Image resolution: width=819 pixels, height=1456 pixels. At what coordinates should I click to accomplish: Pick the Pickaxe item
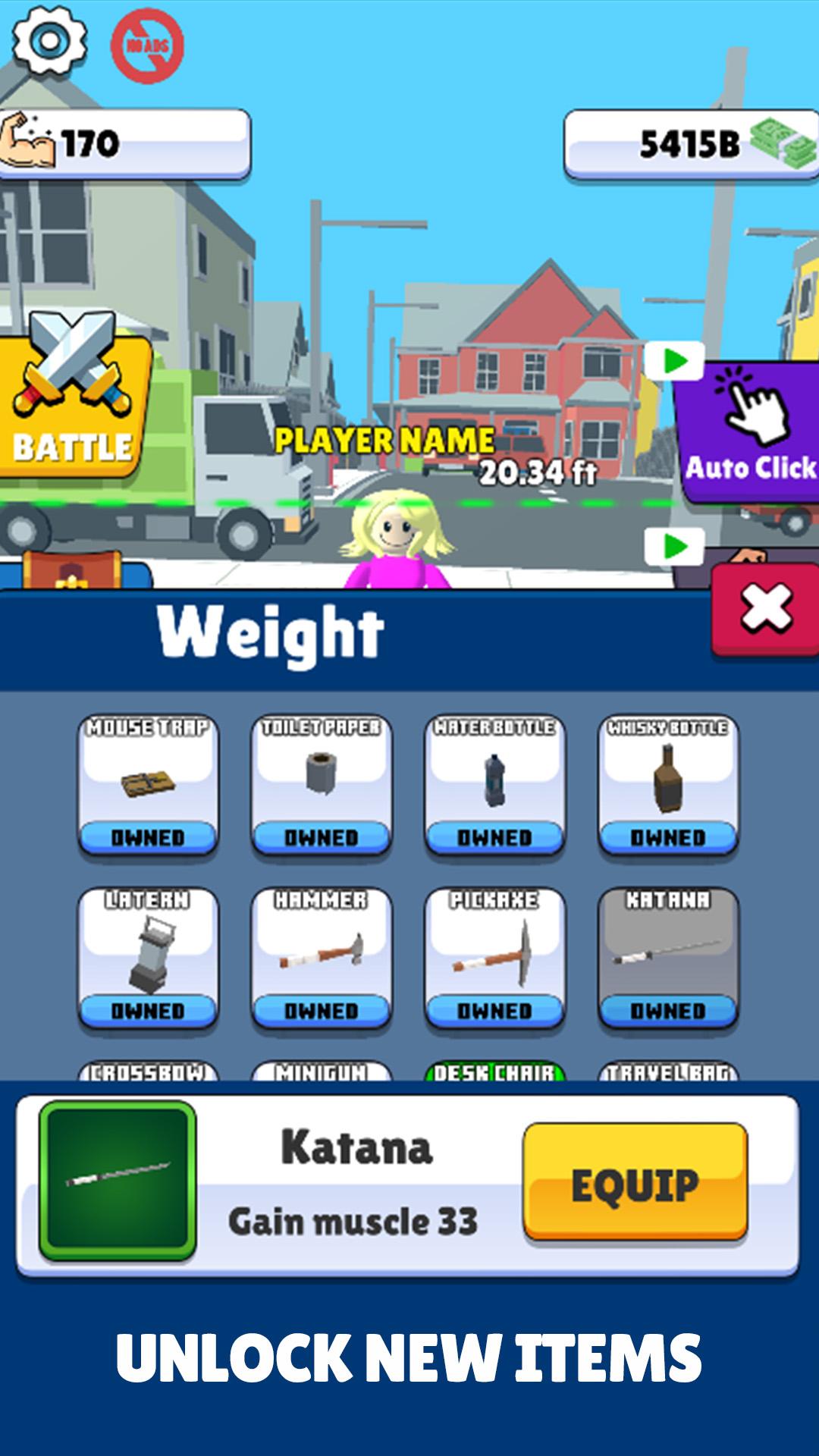pos(494,958)
